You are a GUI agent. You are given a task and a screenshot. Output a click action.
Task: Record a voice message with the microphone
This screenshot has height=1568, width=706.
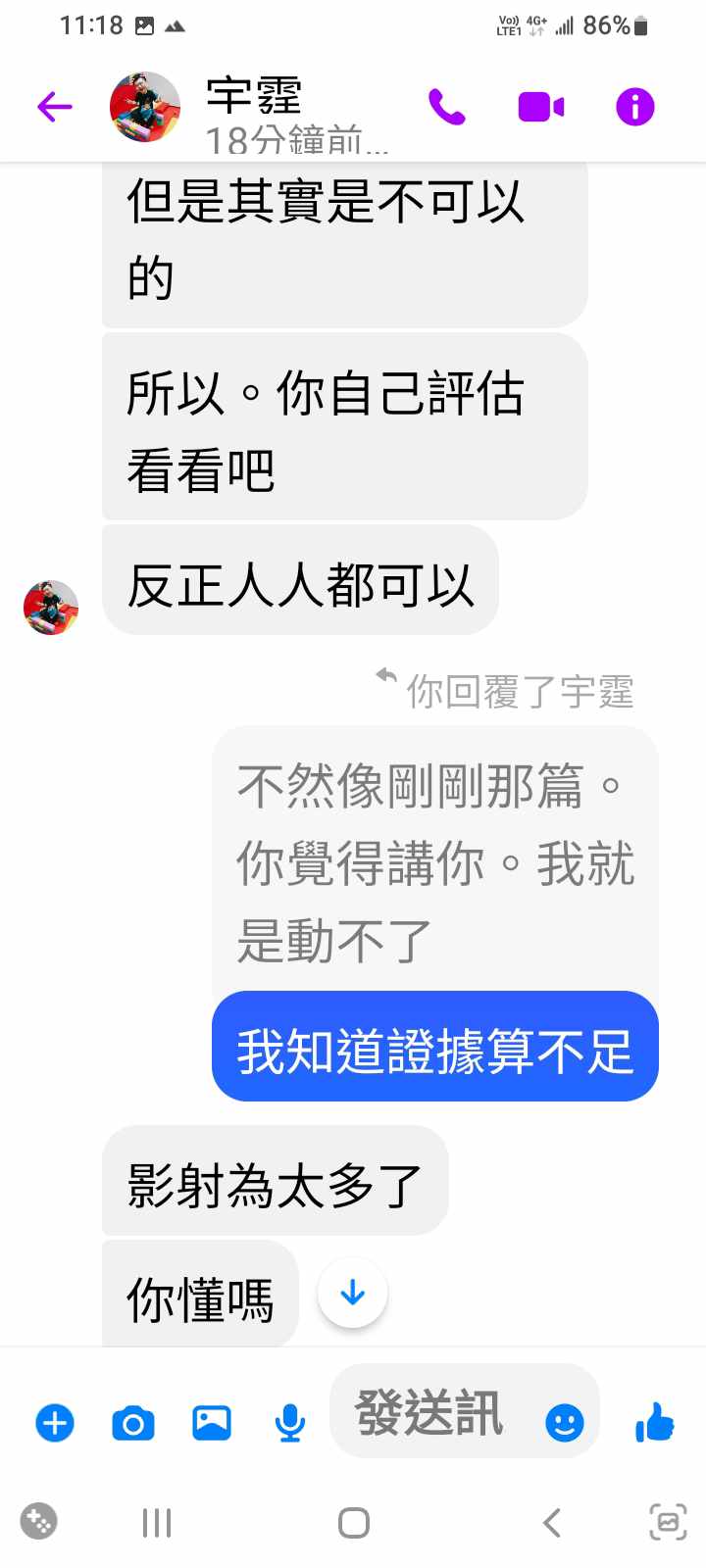tap(289, 1422)
